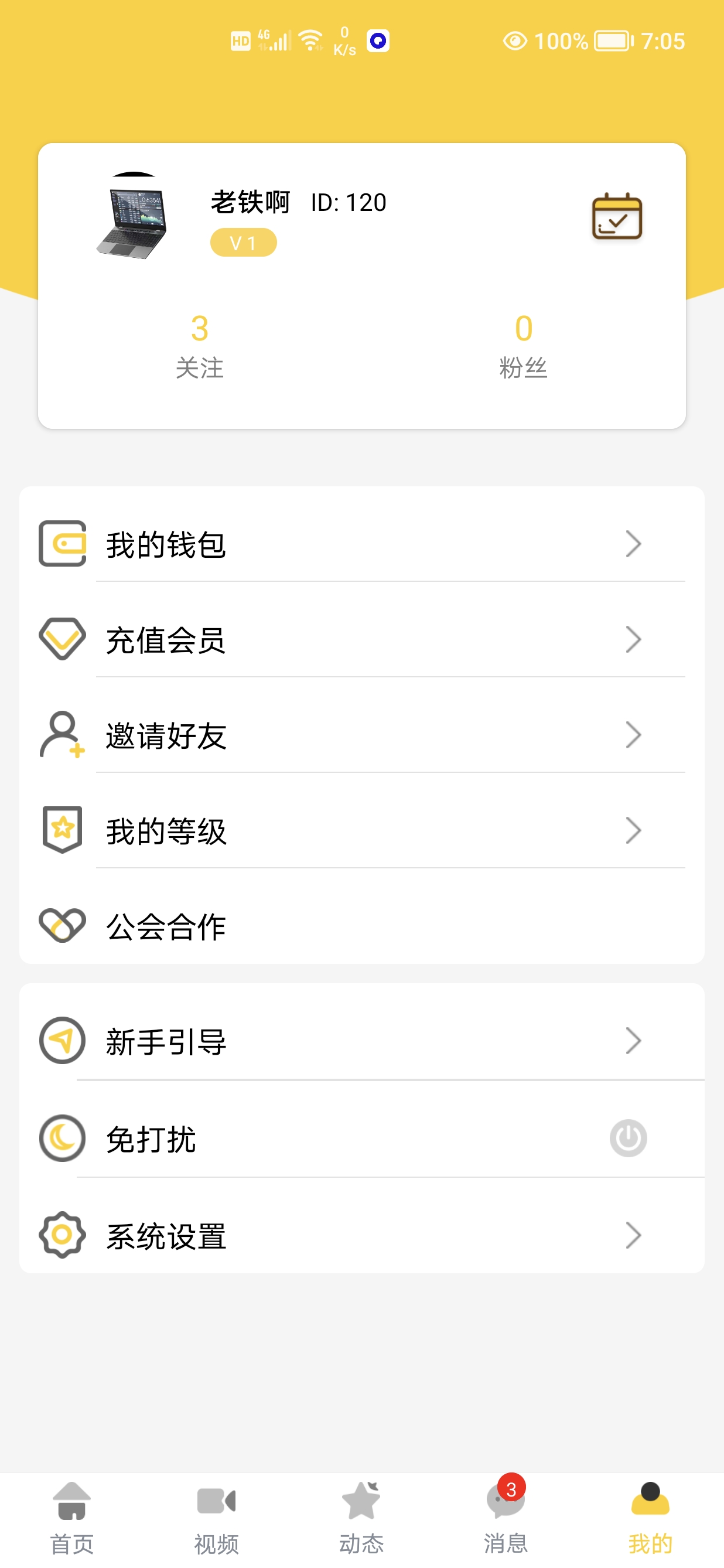Select 邀请好友 to invite friends
The image size is (724, 1568).
pyautogui.click(x=361, y=735)
